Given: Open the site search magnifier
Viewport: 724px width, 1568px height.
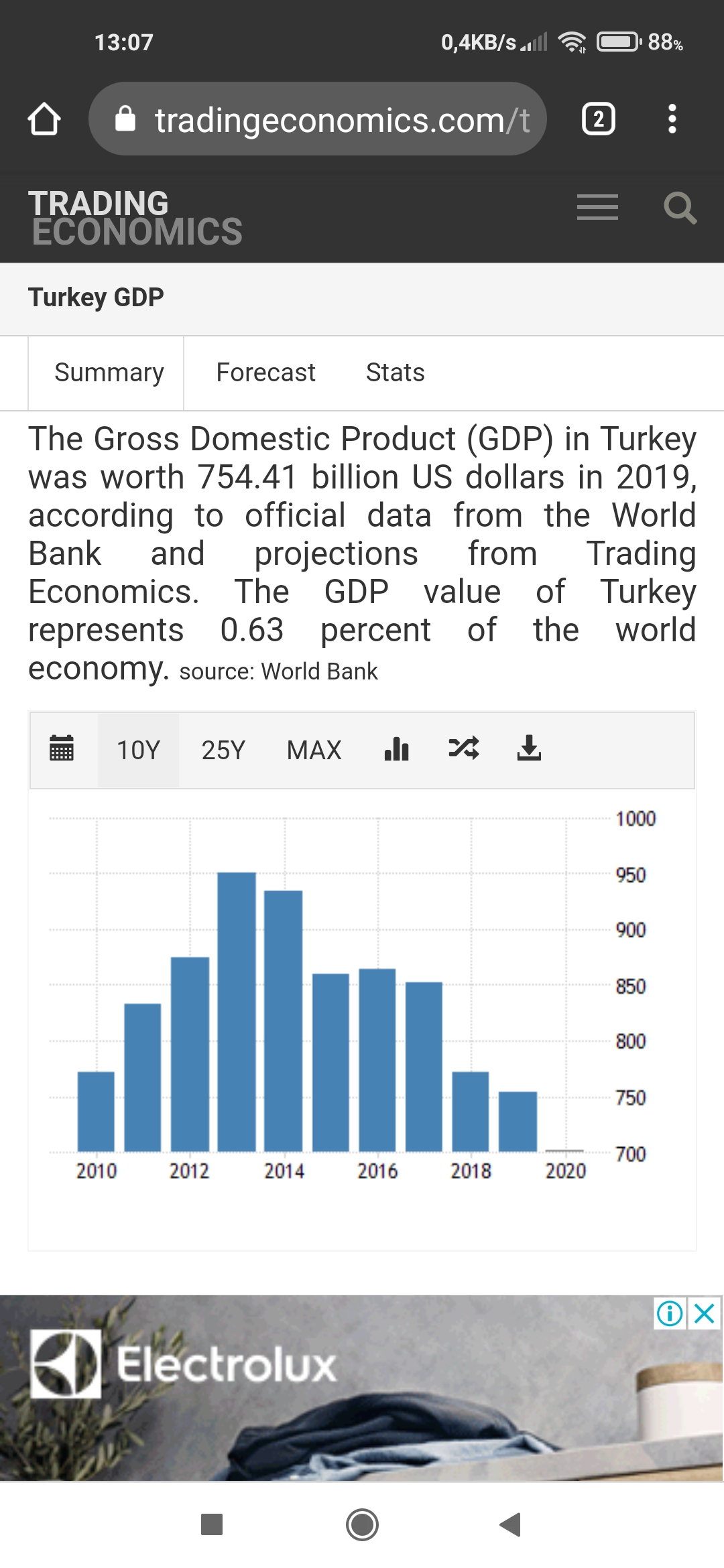Looking at the screenshot, I should tap(680, 208).
